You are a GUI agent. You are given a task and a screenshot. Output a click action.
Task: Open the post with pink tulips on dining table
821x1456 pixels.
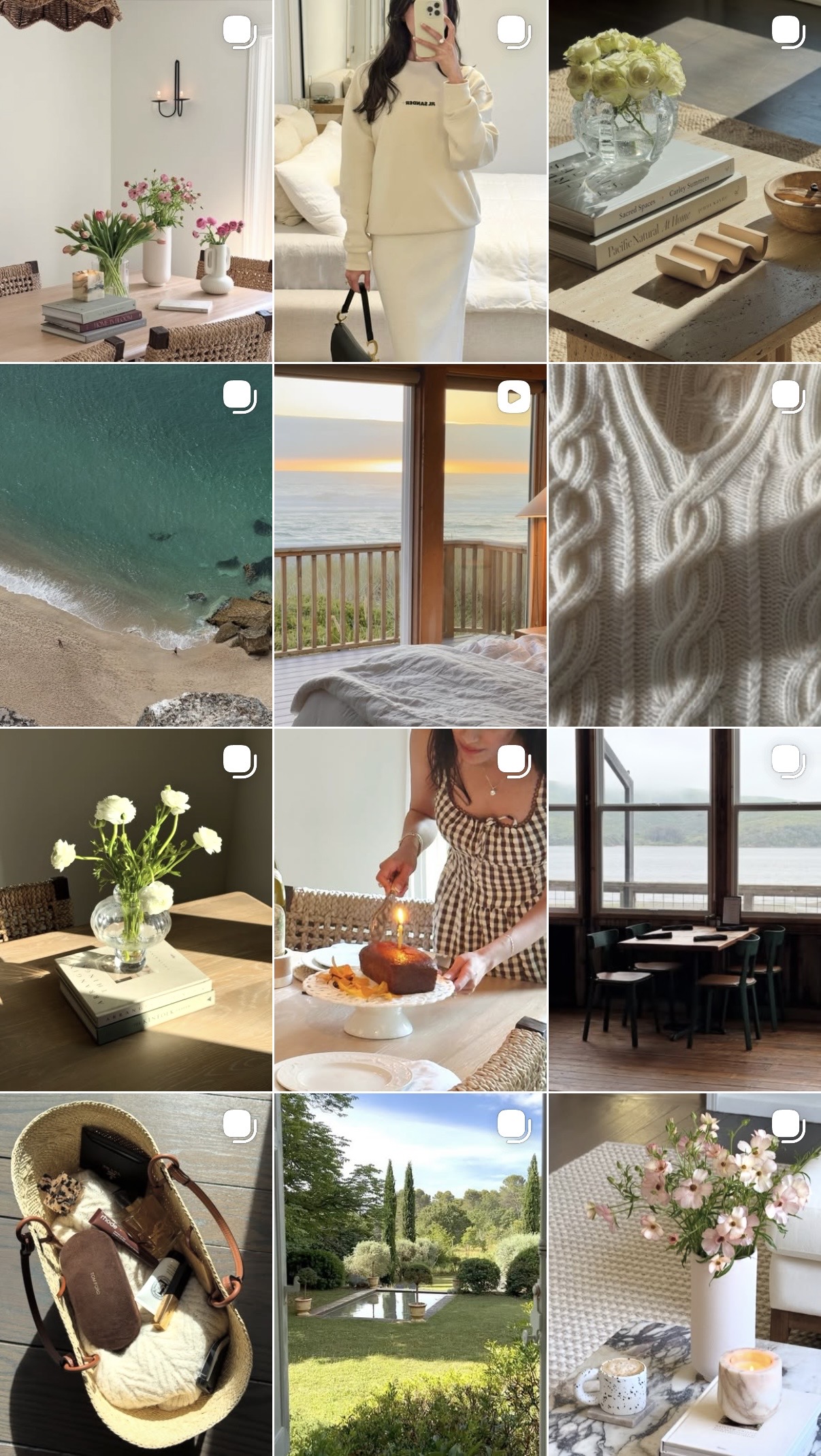[x=136, y=180]
